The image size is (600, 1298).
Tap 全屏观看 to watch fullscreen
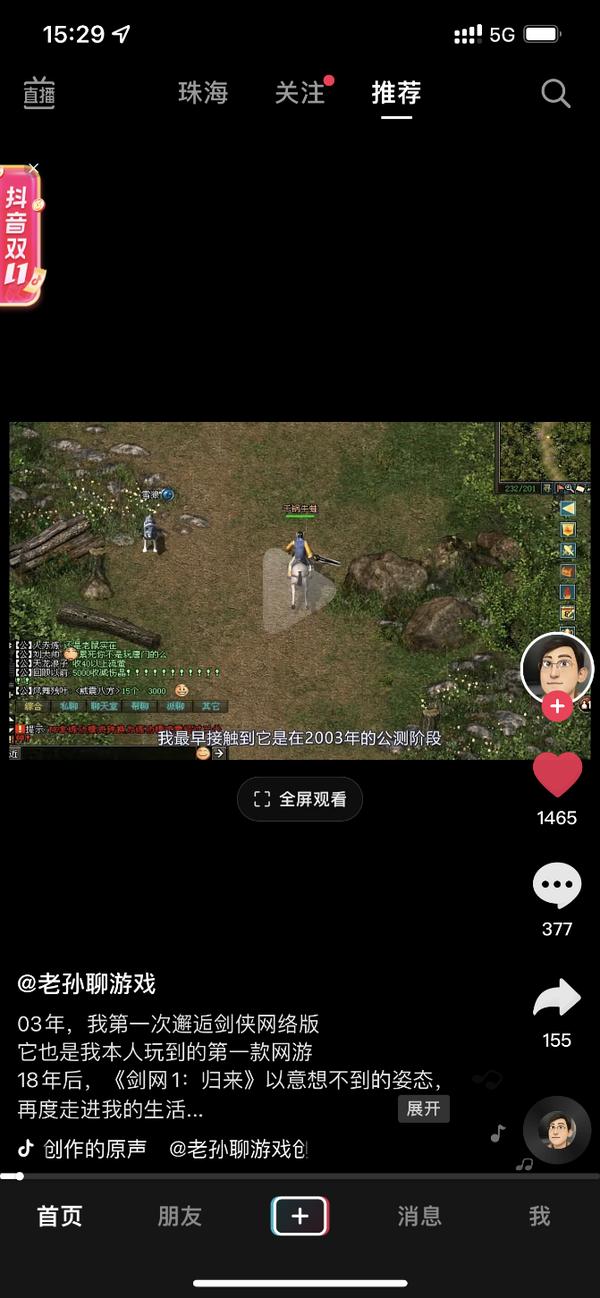300,799
